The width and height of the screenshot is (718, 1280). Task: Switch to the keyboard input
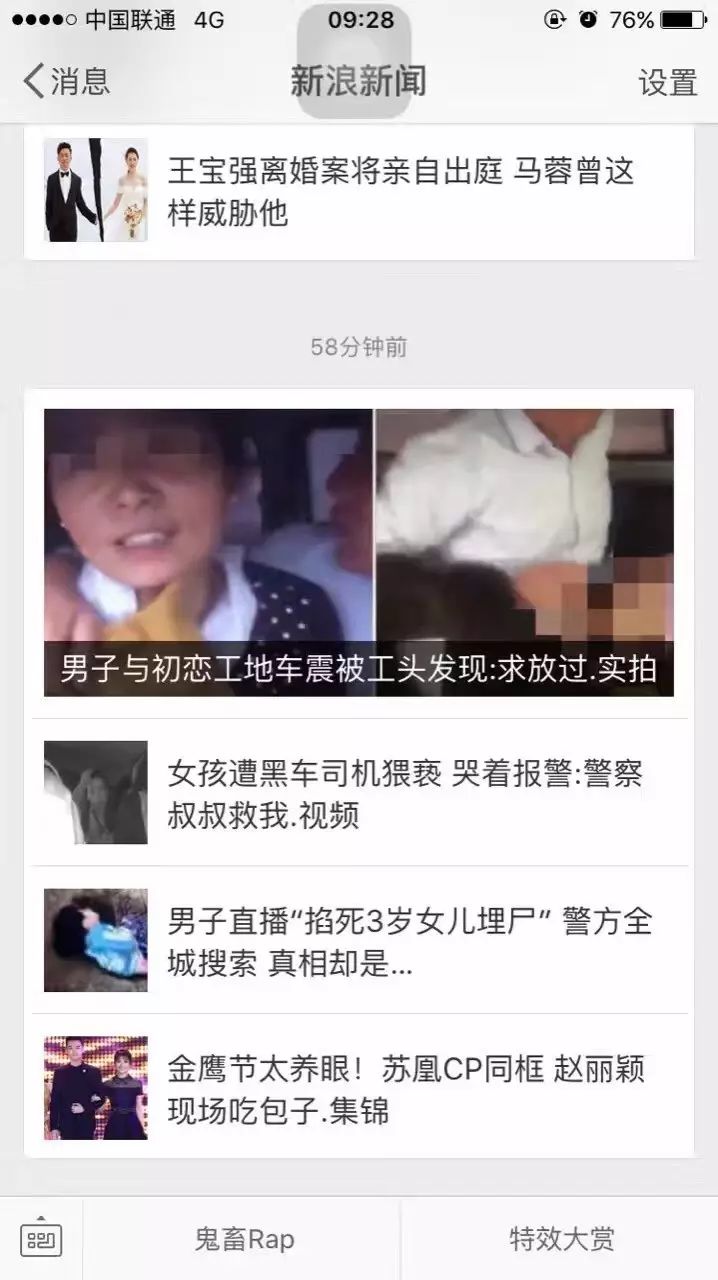tap(41, 1240)
